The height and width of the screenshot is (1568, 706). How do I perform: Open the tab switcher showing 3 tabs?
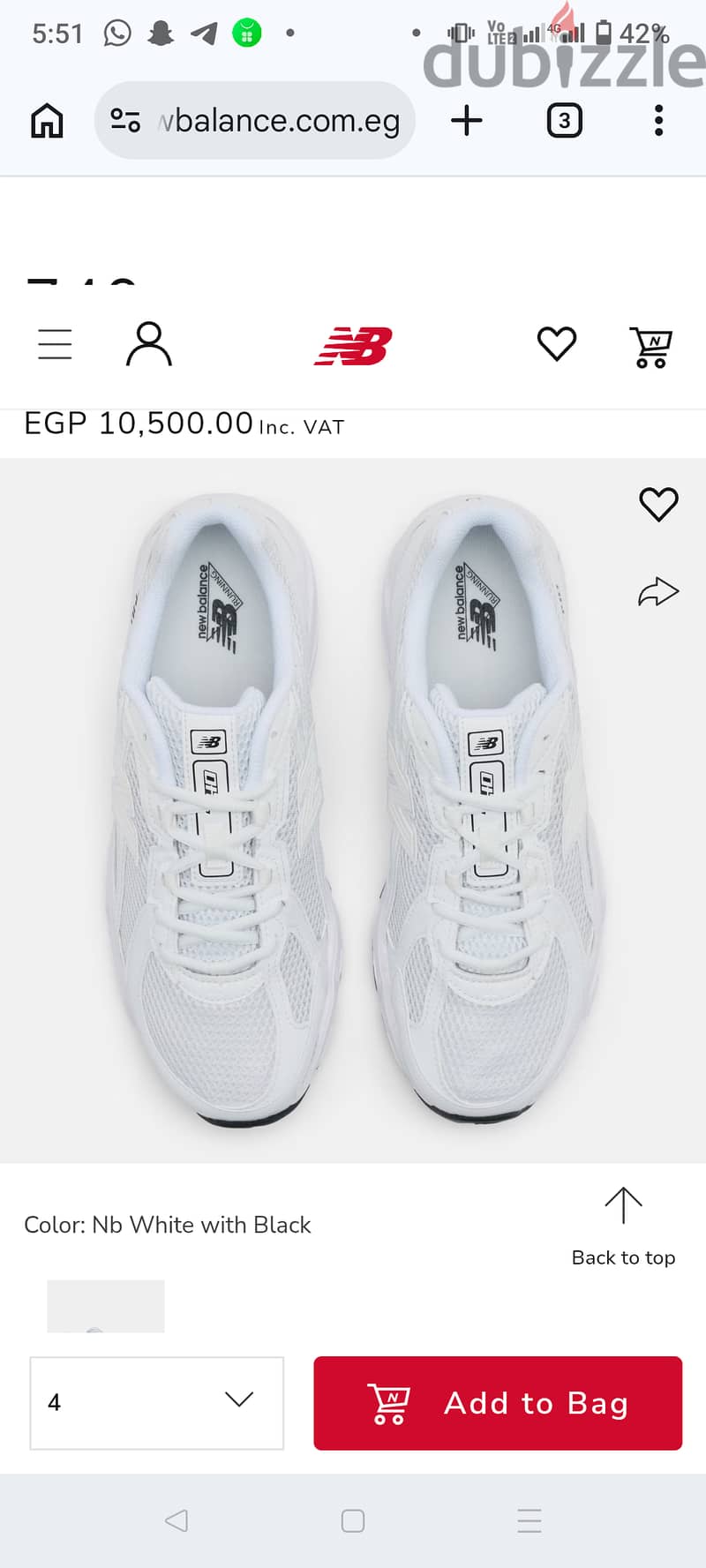[x=565, y=121]
